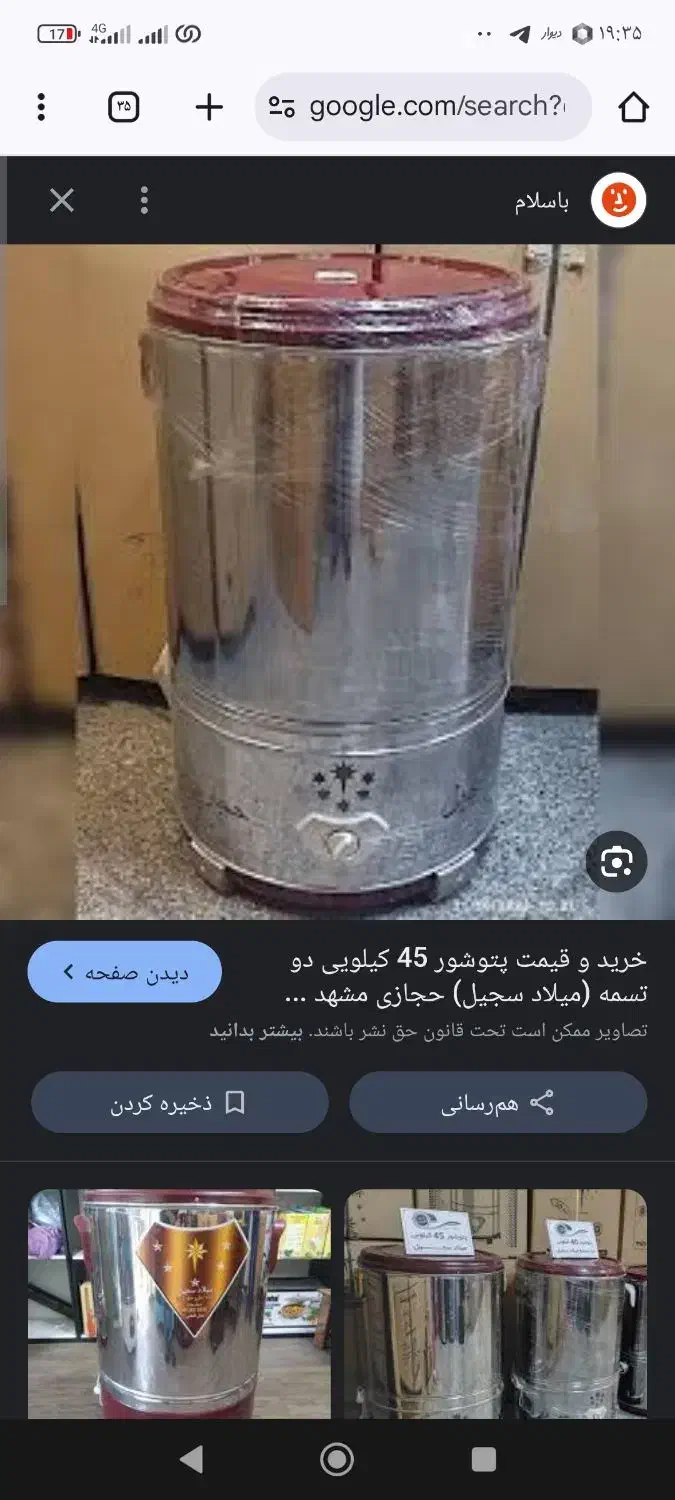Close the image preview panel
675x1500 pixels.
click(x=62, y=201)
